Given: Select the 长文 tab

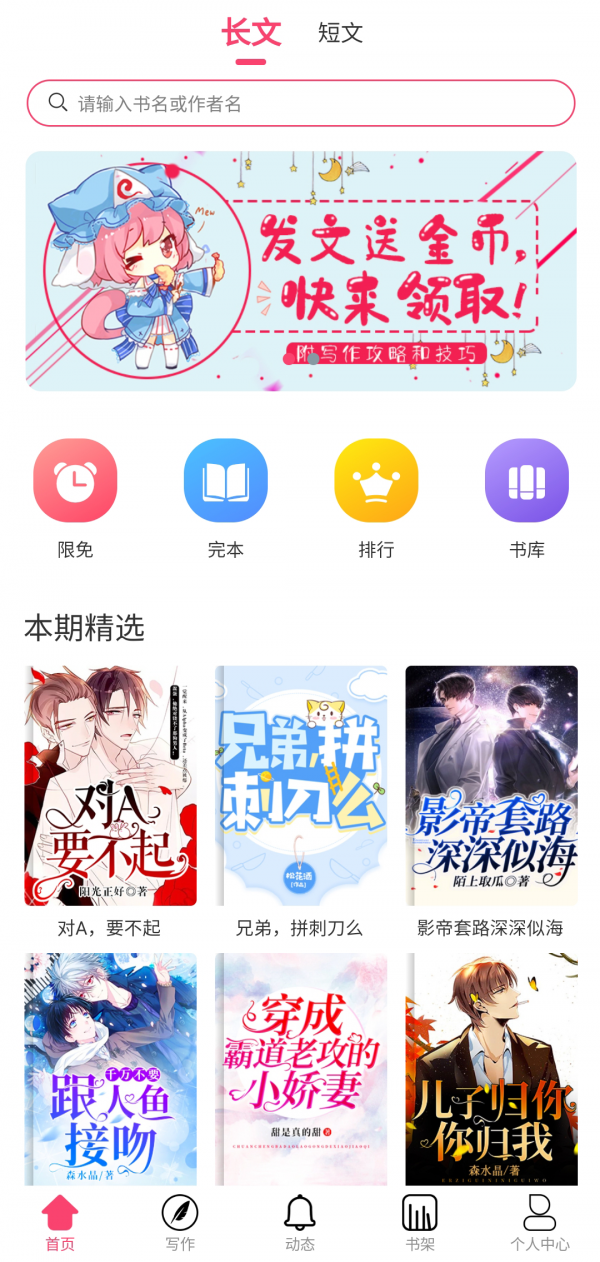Looking at the screenshot, I should coord(251,32).
